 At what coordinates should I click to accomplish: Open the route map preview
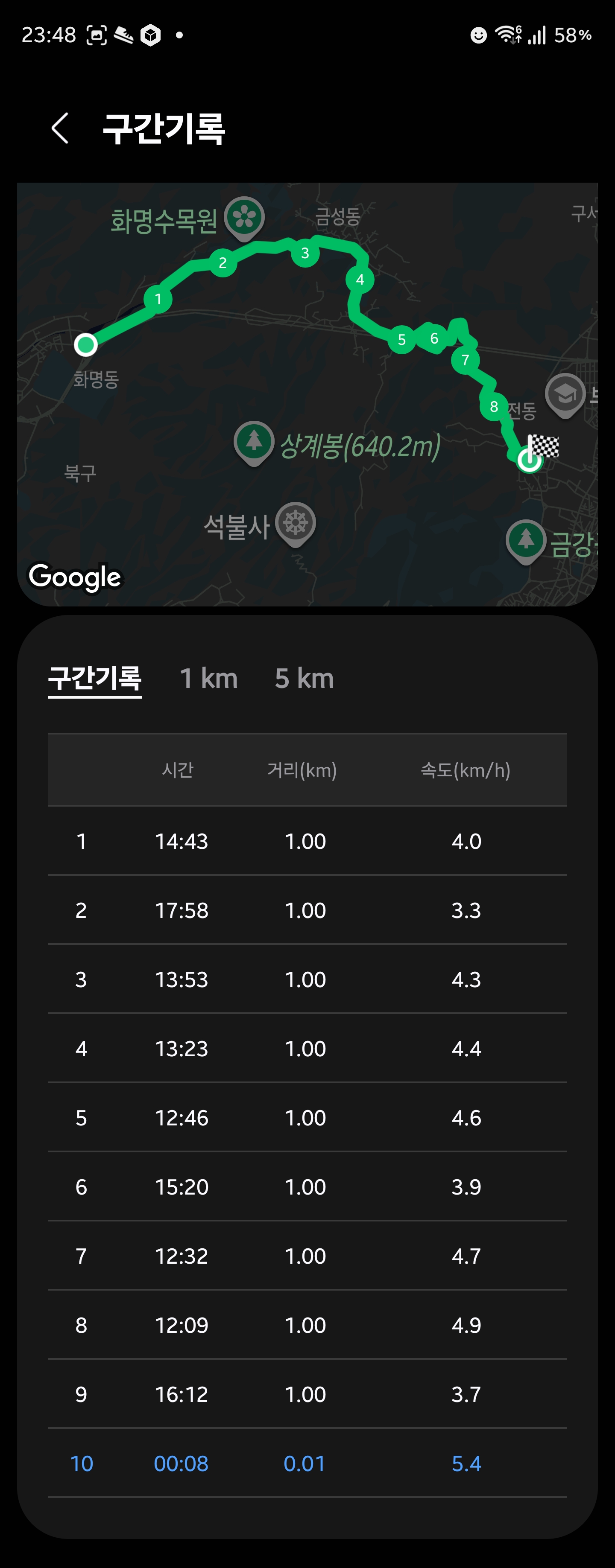pos(307,394)
